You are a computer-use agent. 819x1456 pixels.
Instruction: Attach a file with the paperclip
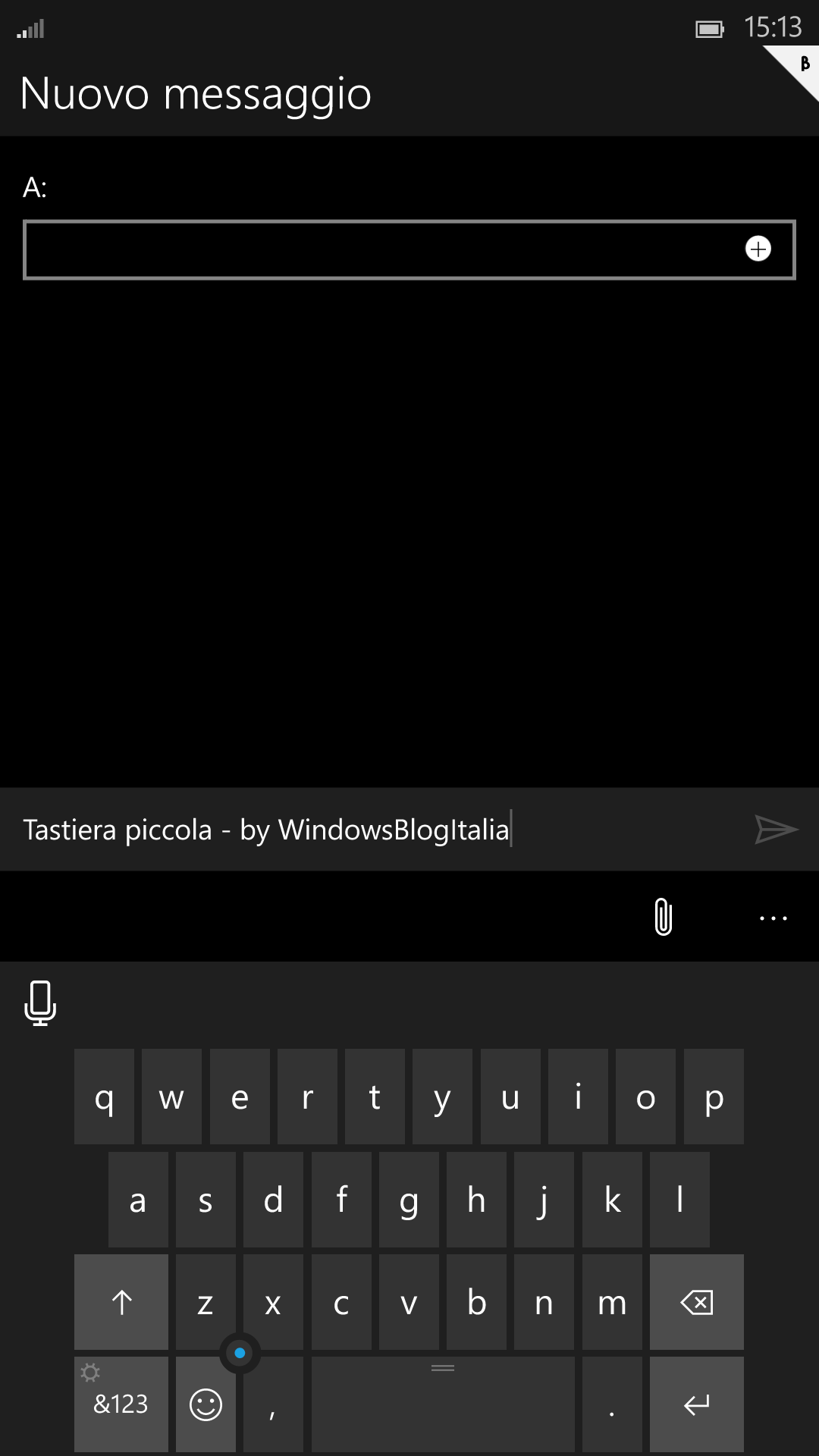pyautogui.click(x=664, y=917)
